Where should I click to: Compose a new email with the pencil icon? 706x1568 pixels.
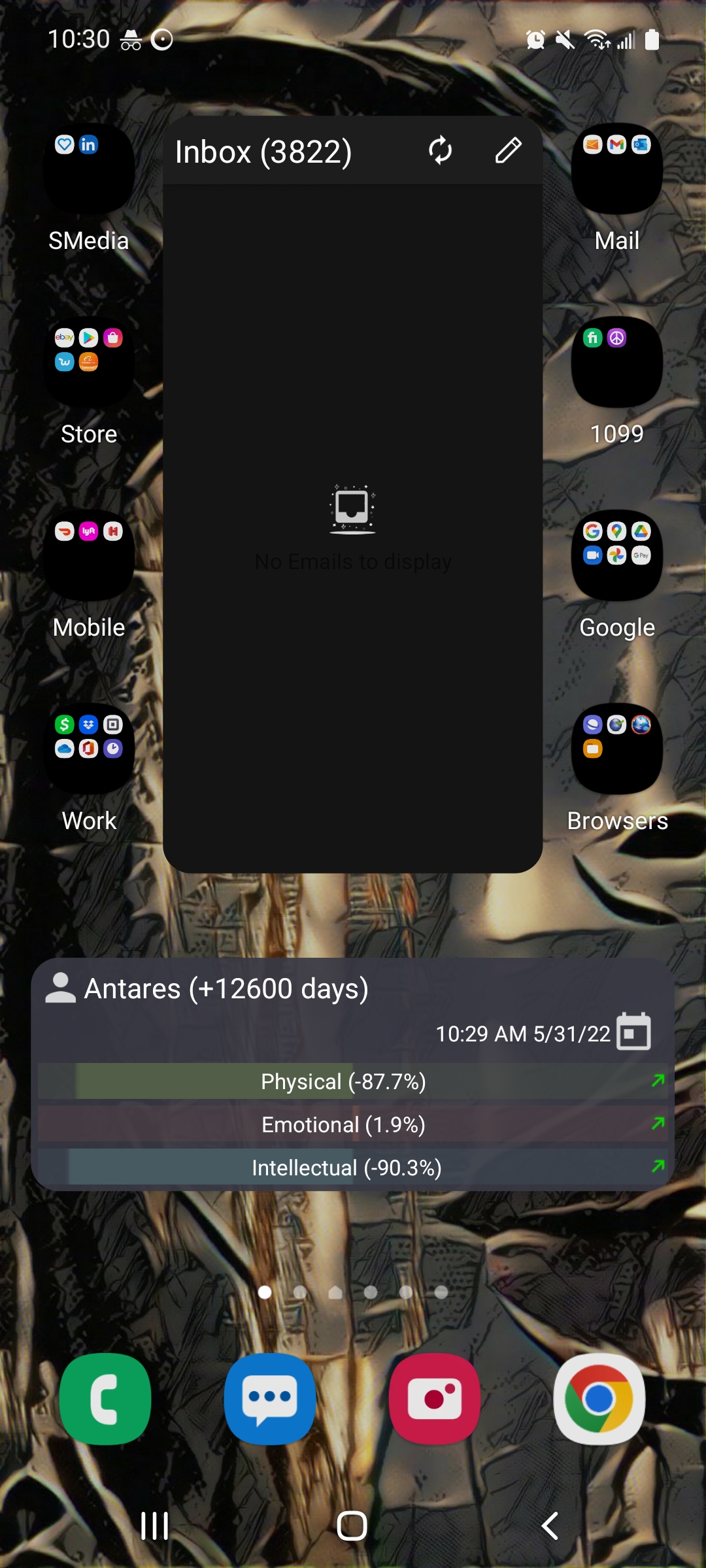pyautogui.click(x=508, y=151)
